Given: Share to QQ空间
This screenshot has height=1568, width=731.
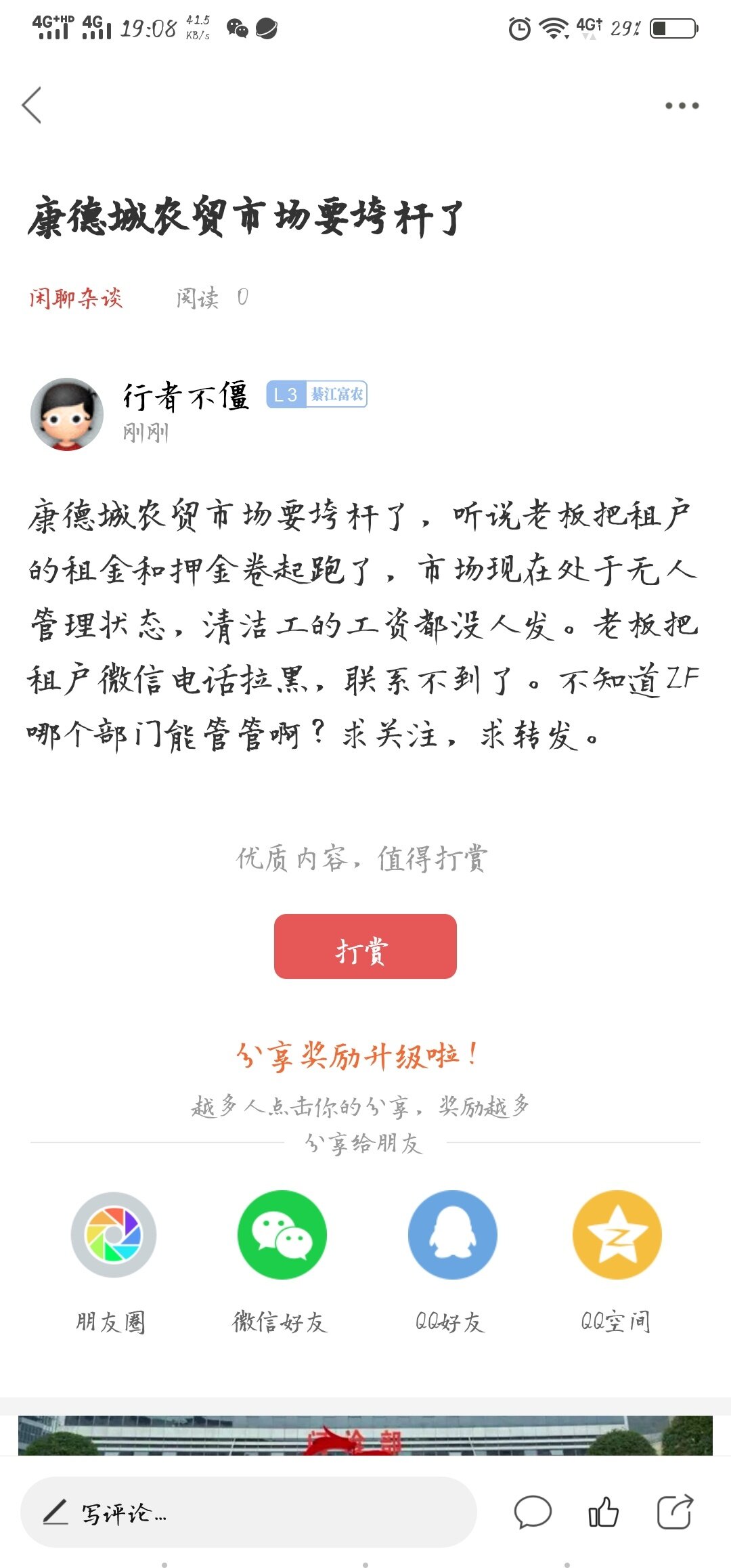Looking at the screenshot, I should click(617, 1235).
